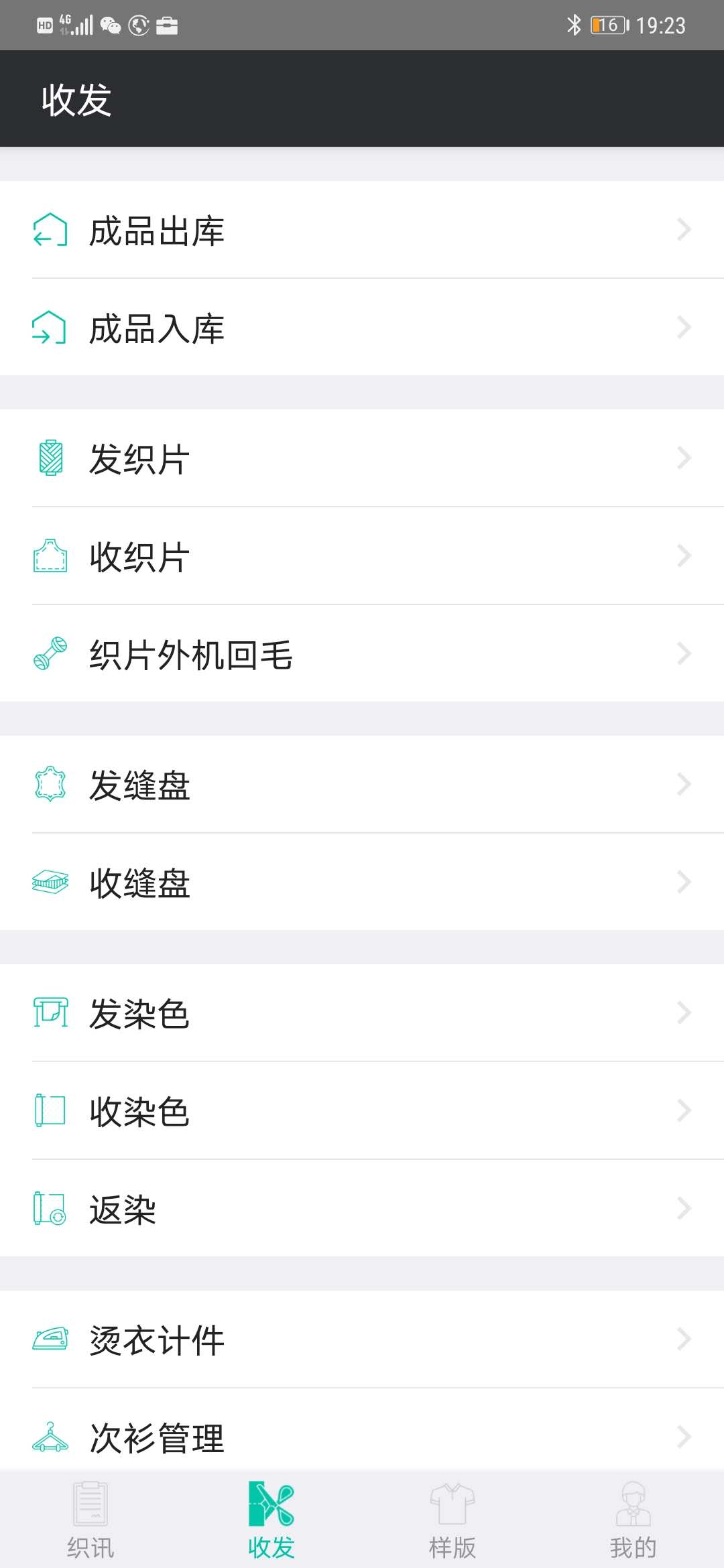The height and width of the screenshot is (1568, 724).
Task: Select 收染色 from the list
Action: (x=362, y=1111)
